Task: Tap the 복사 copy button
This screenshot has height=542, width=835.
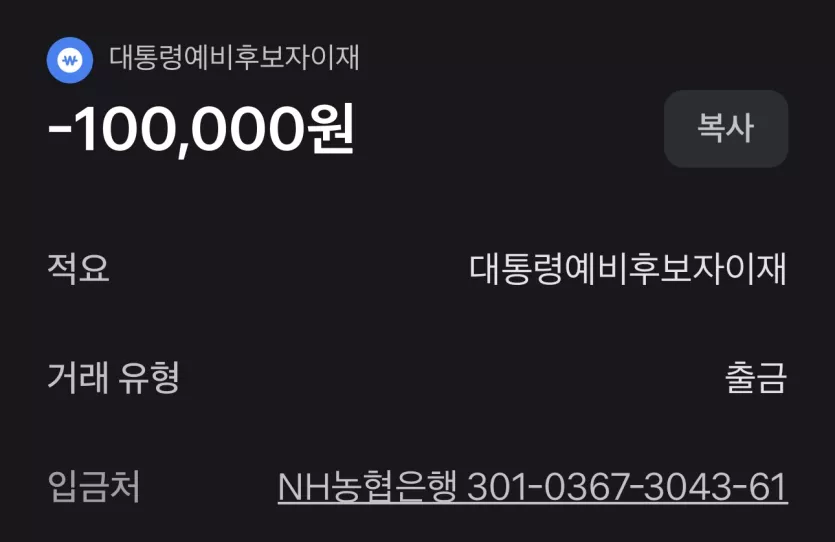Action: (x=726, y=129)
